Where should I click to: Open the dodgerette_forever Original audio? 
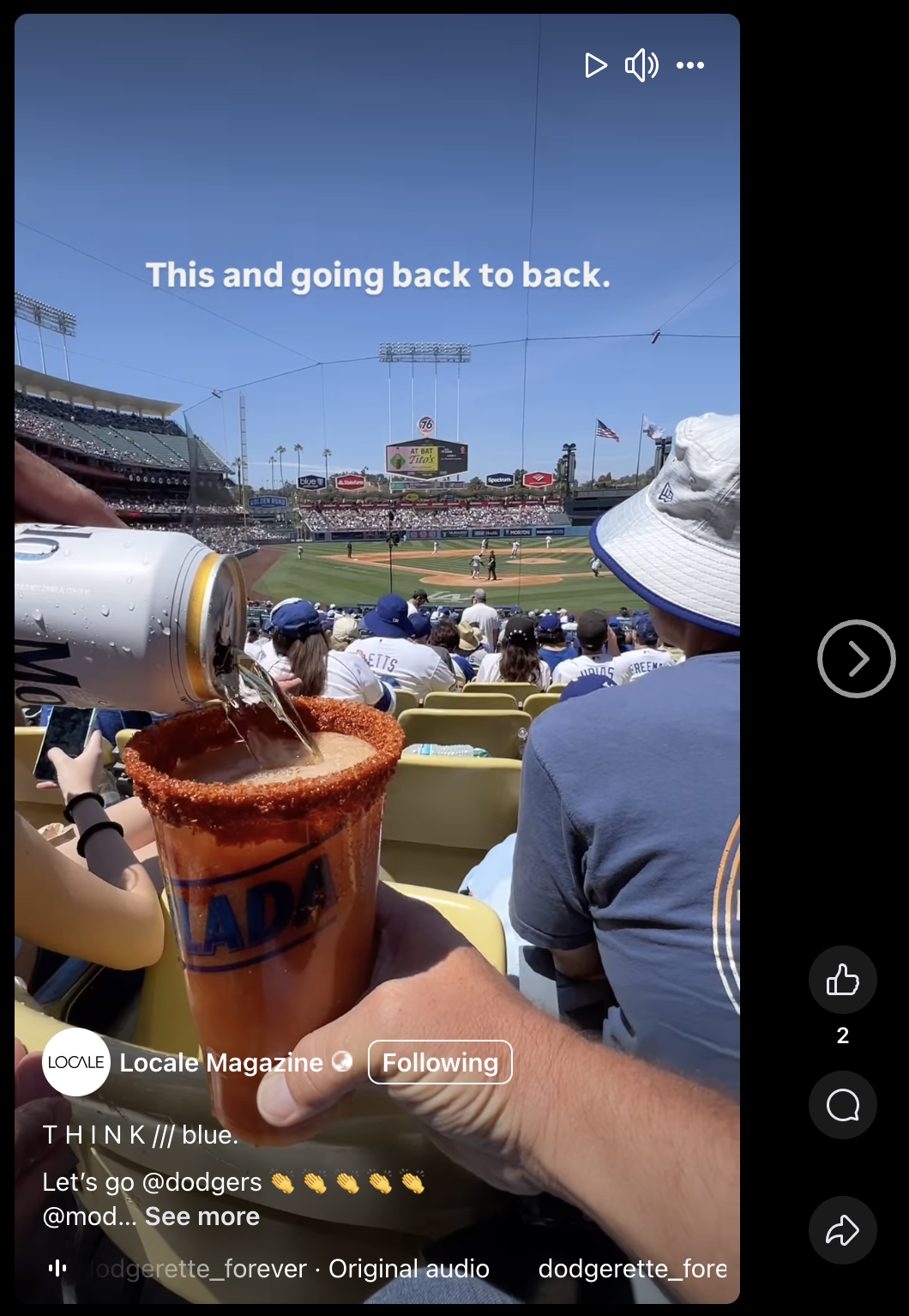click(x=290, y=1269)
